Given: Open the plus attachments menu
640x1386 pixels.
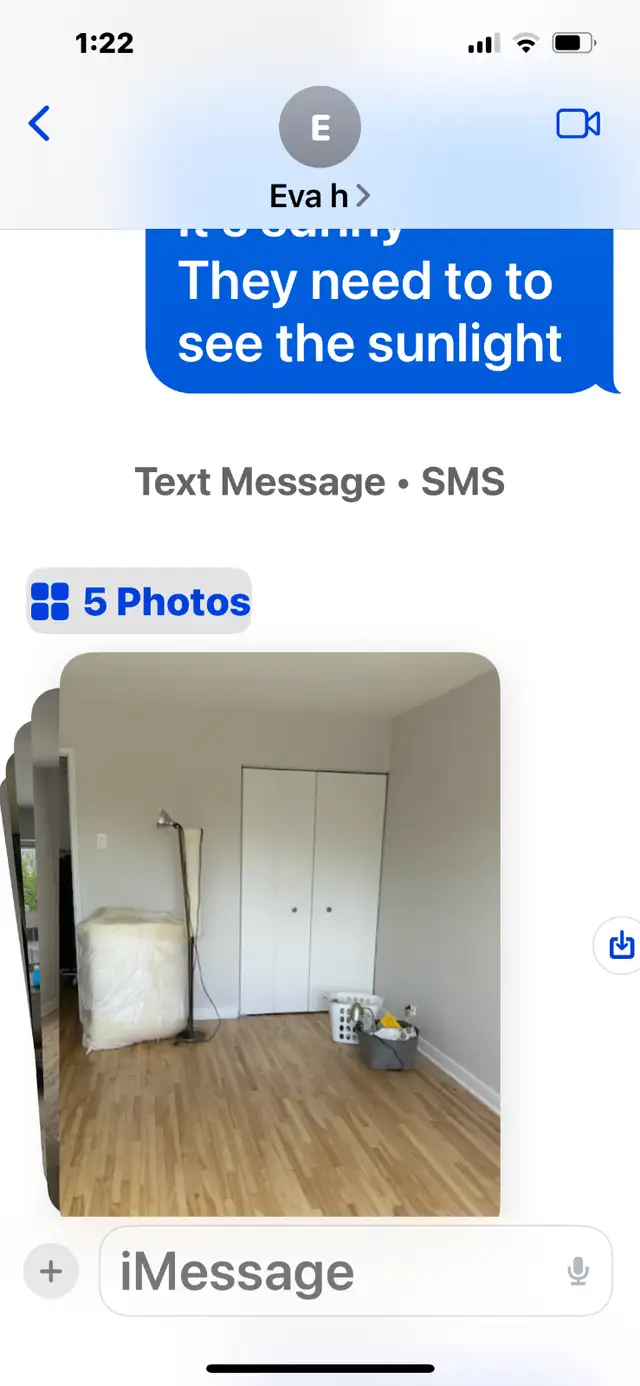Looking at the screenshot, I should [x=50, y=1271].
